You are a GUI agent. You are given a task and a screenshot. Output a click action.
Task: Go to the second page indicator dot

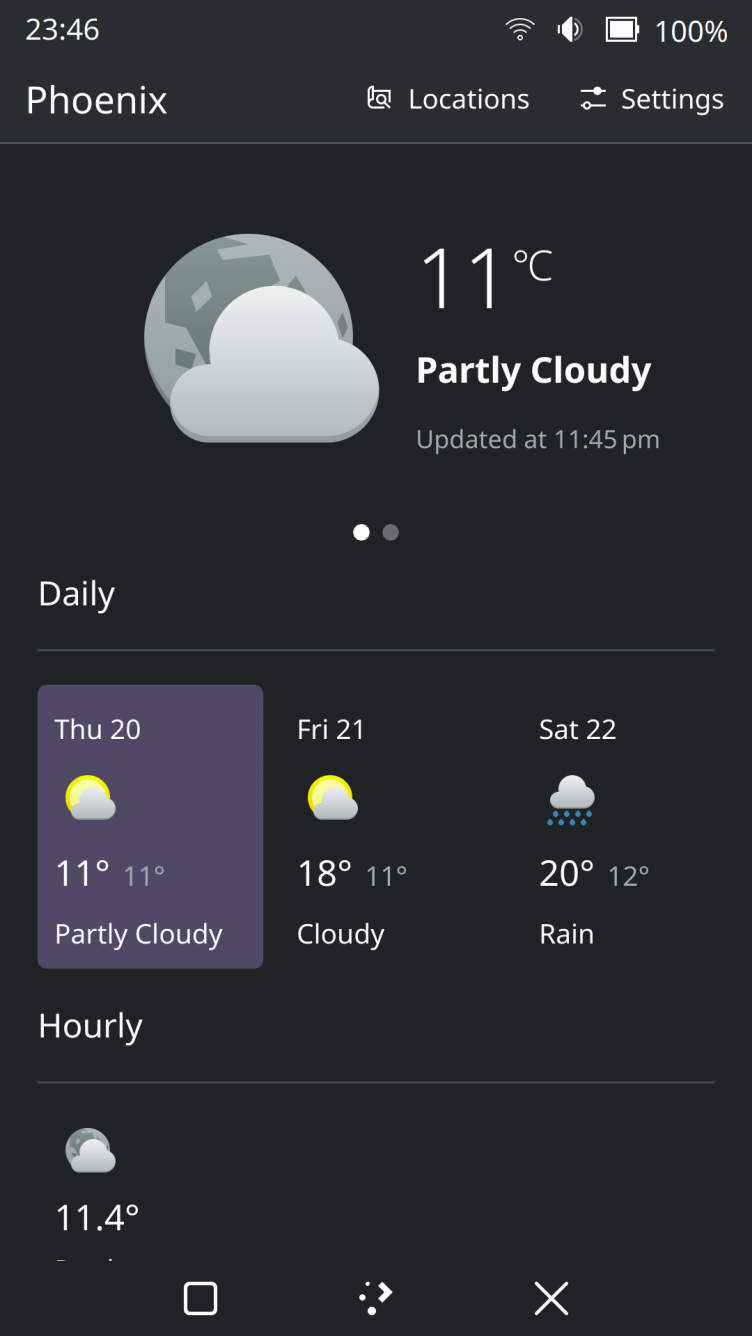tap(391, 533)
